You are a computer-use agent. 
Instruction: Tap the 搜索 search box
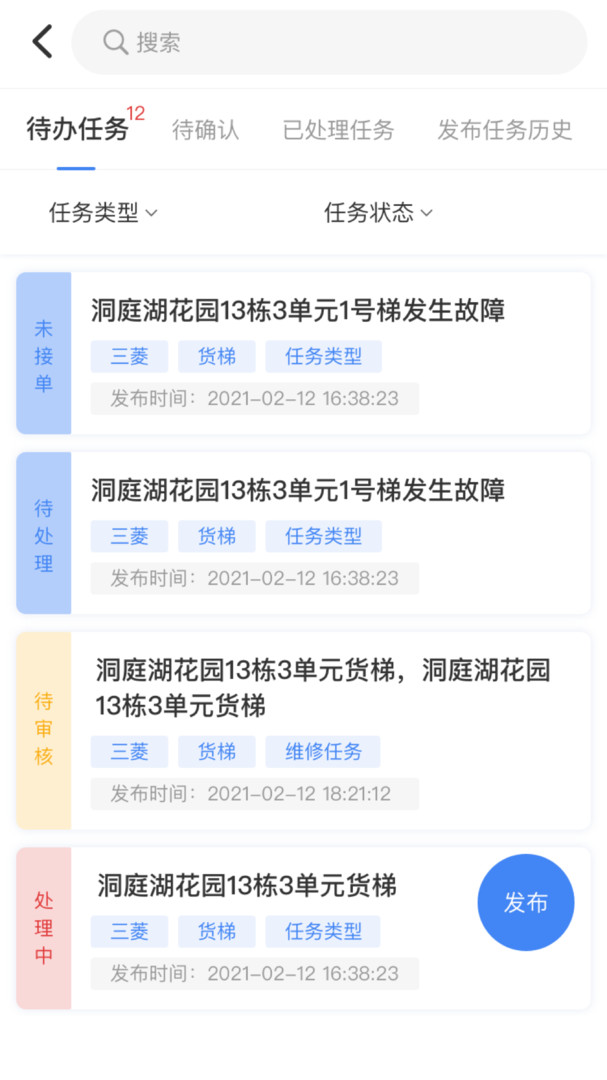point(330,42)
